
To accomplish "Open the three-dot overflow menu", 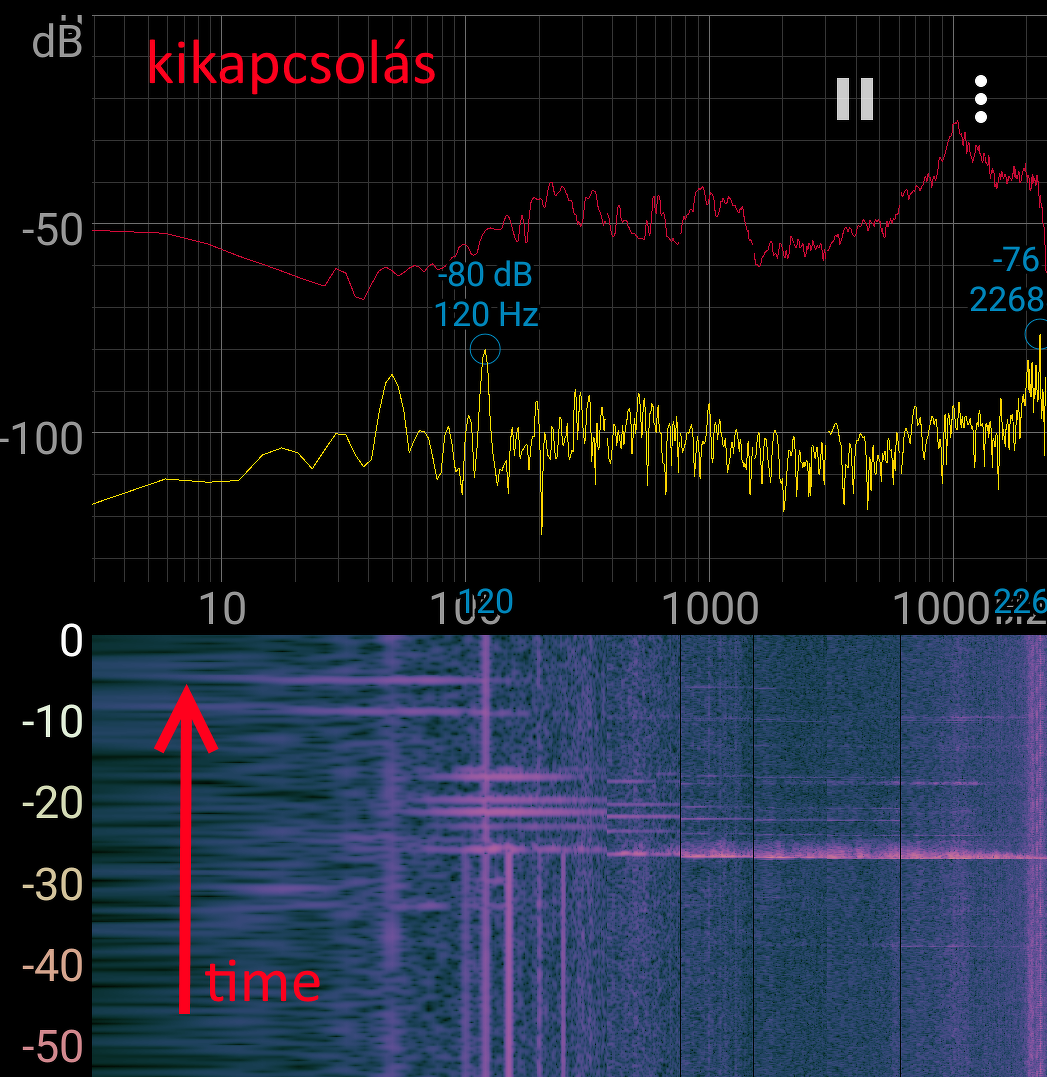I will [981, 99].
